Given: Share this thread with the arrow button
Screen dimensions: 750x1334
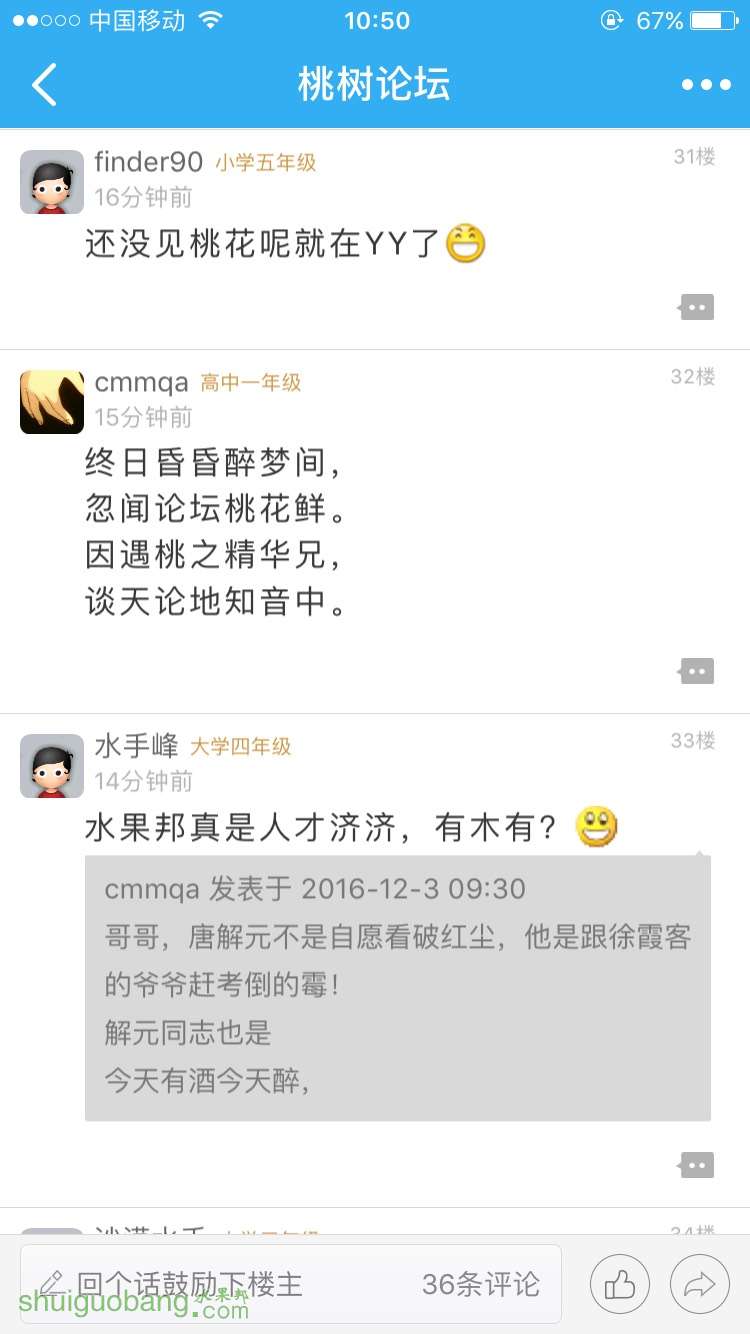Looking at the screenshot, I should 700,1284.
